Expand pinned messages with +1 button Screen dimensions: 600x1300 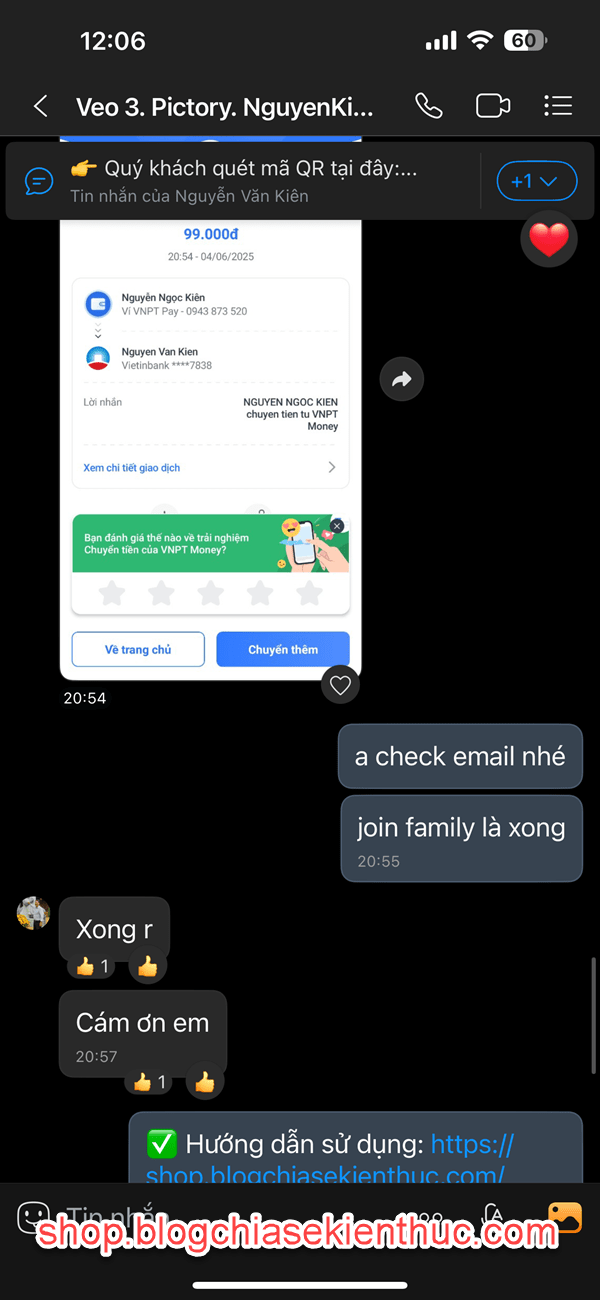click(x=537, y=182)
